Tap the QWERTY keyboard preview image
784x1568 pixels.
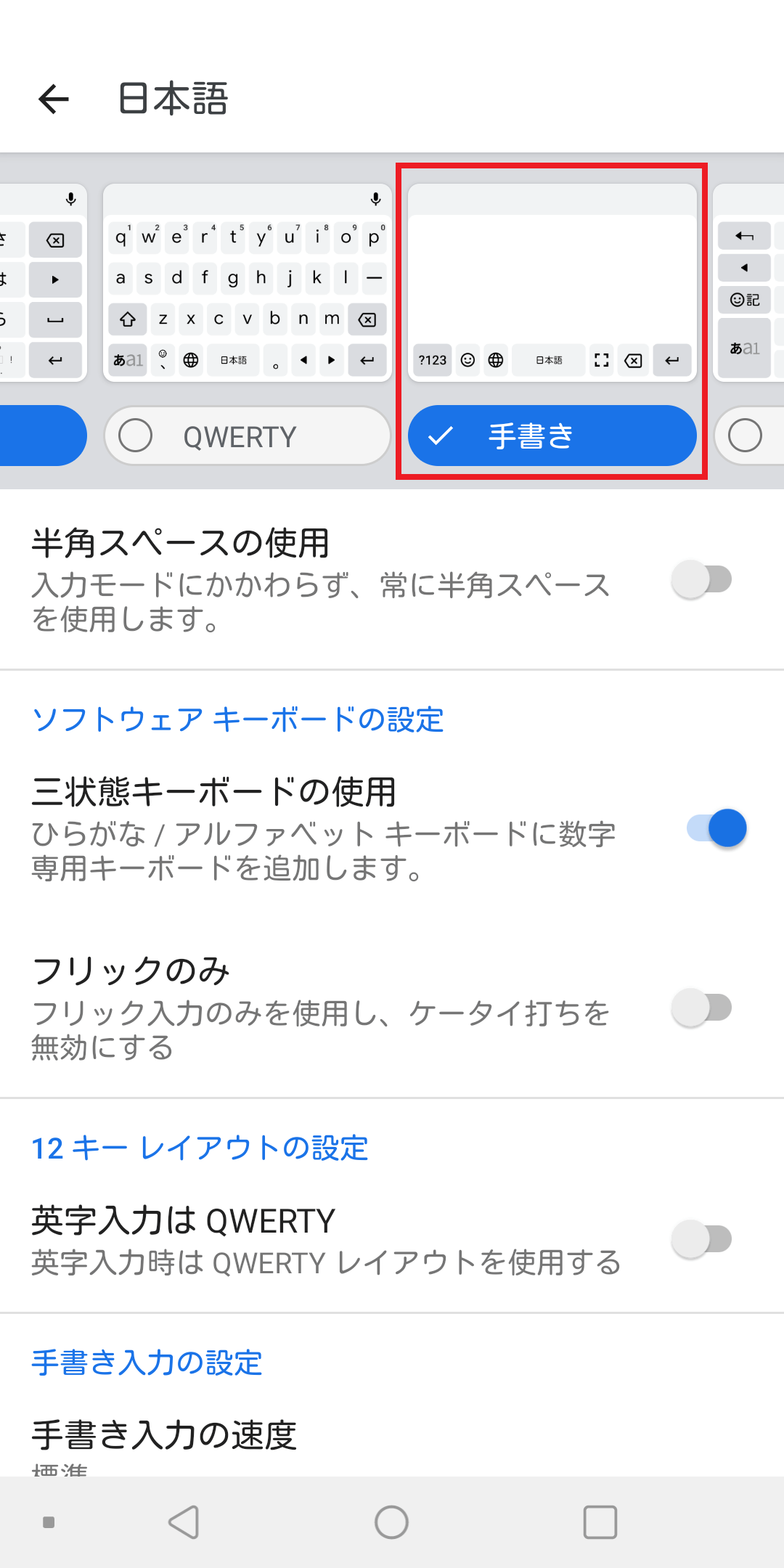[x=247, y=283]
